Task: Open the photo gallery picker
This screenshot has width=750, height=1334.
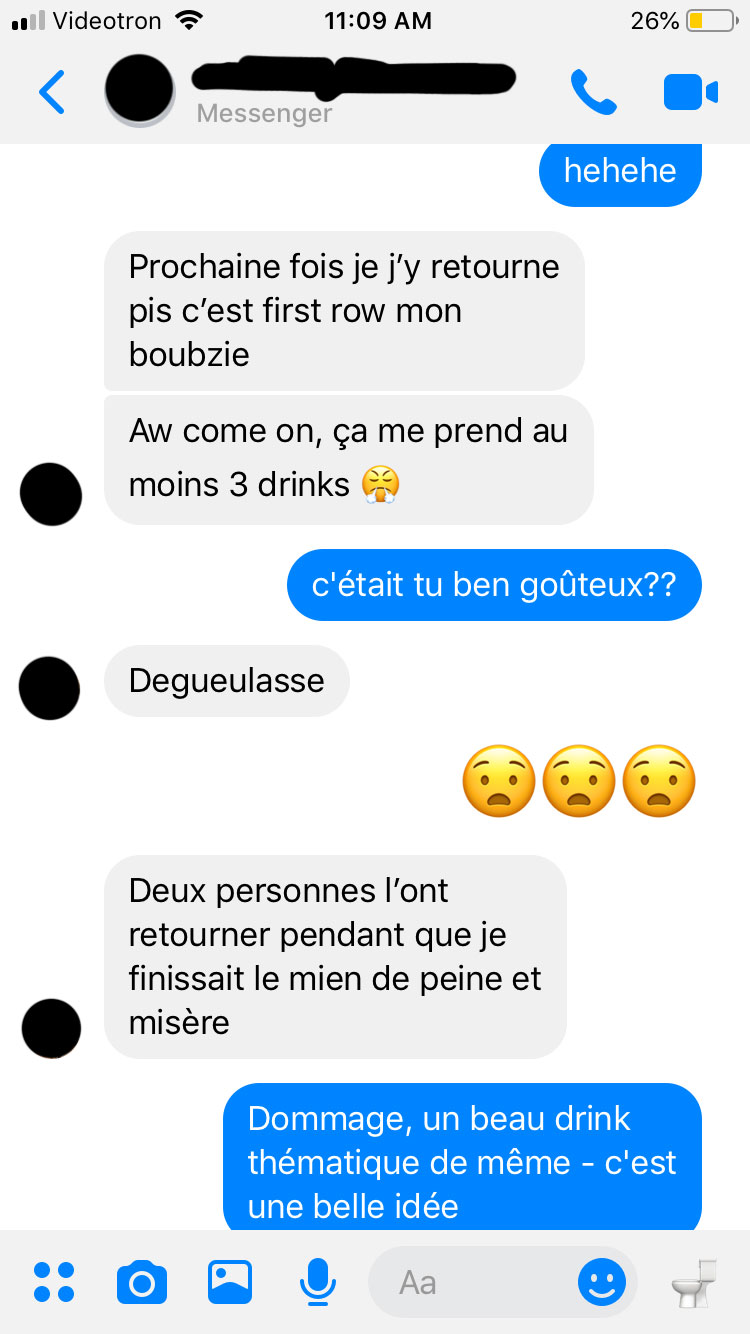Action: [230, 1282]
